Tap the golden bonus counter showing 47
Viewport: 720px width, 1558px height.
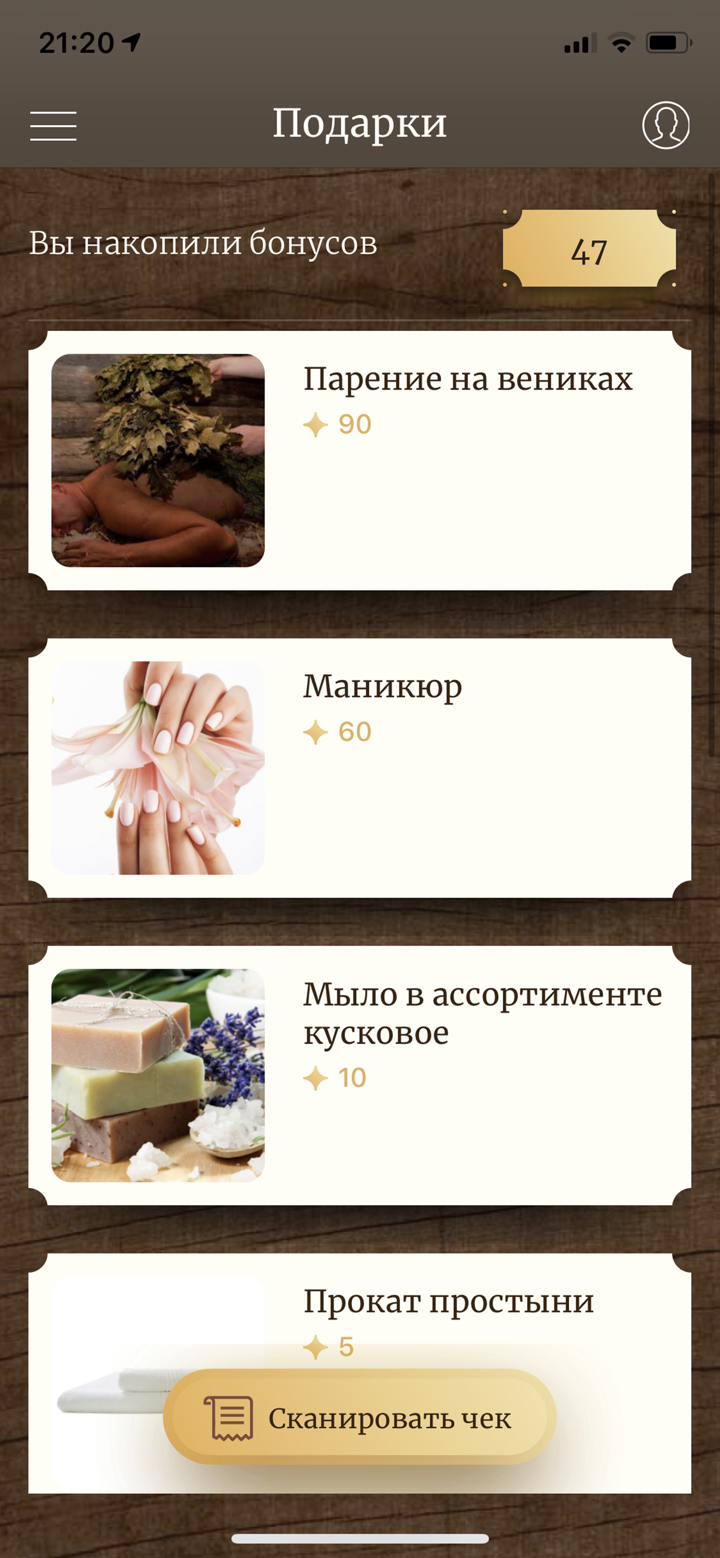click(x=589, y=248)
